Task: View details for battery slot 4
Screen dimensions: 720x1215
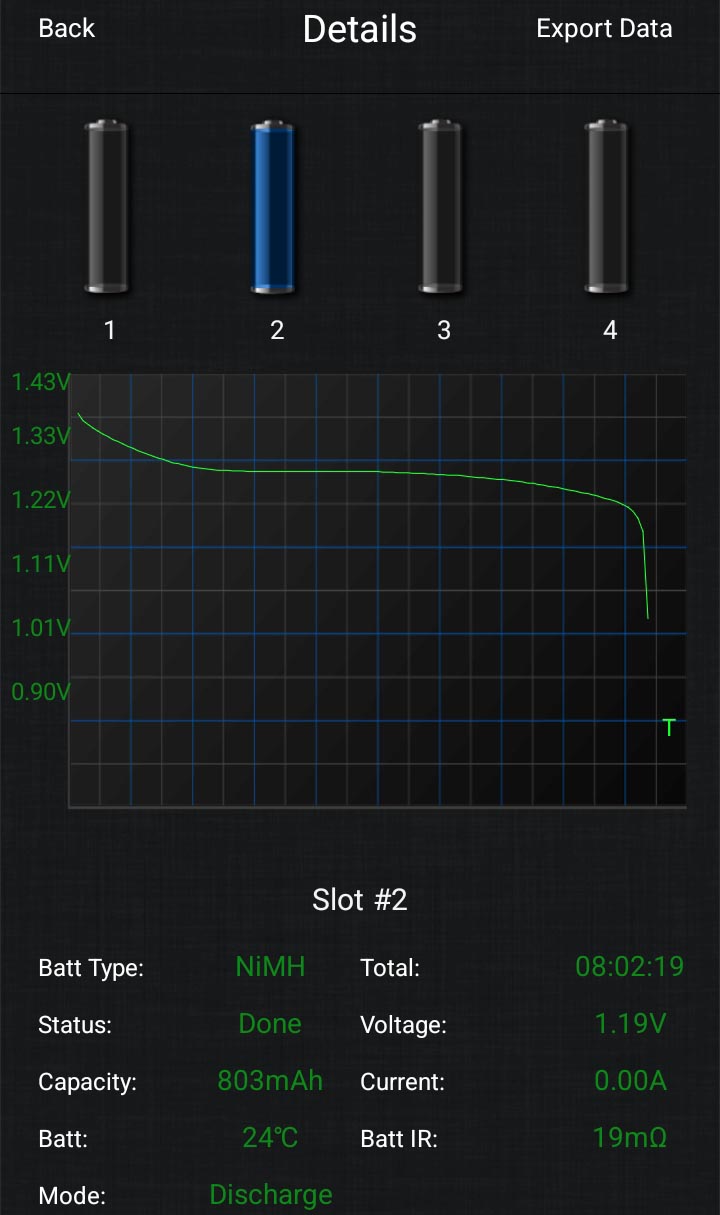Action: [608, 208]
